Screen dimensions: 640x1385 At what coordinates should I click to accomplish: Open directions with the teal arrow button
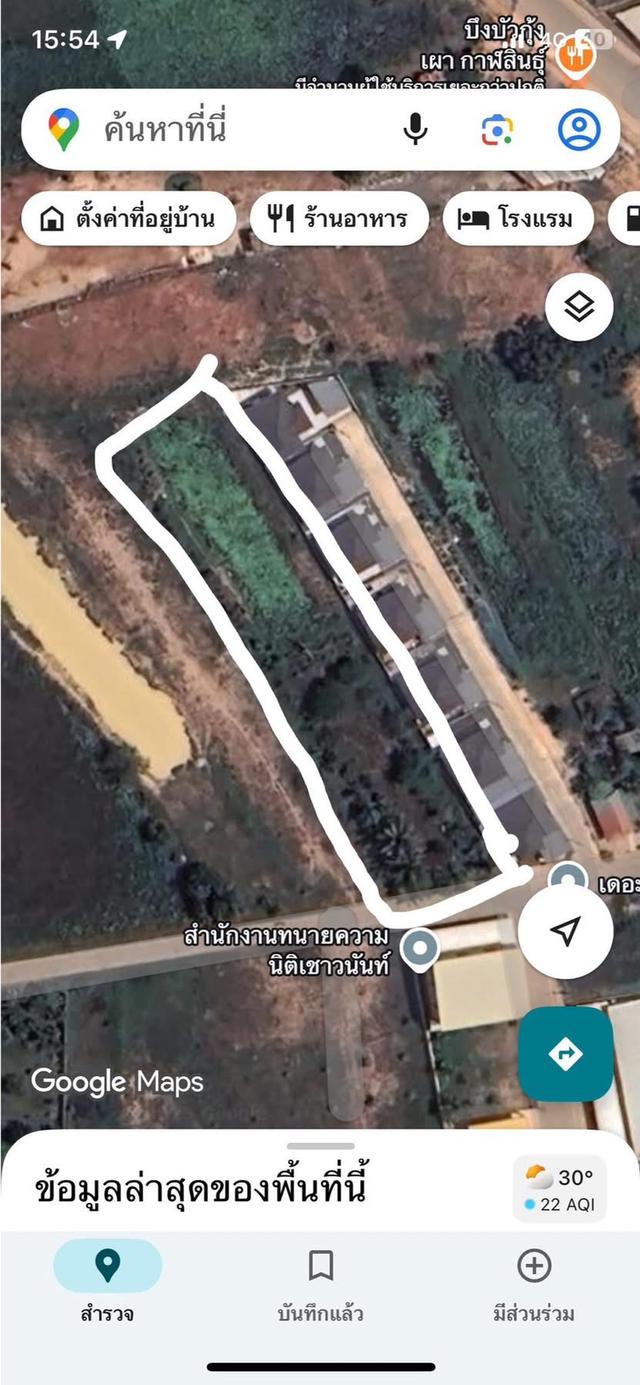[x=565, y=1053]
